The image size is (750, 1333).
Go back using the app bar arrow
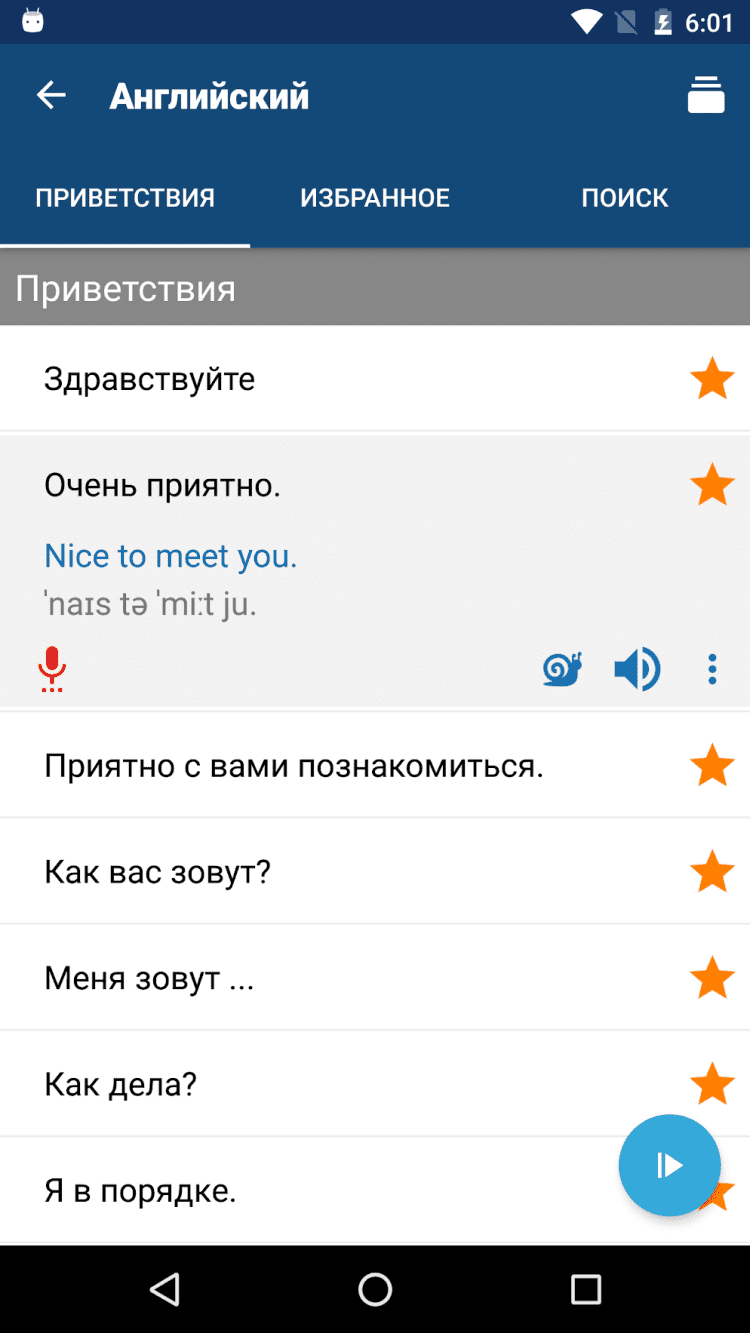coord(51,96)
